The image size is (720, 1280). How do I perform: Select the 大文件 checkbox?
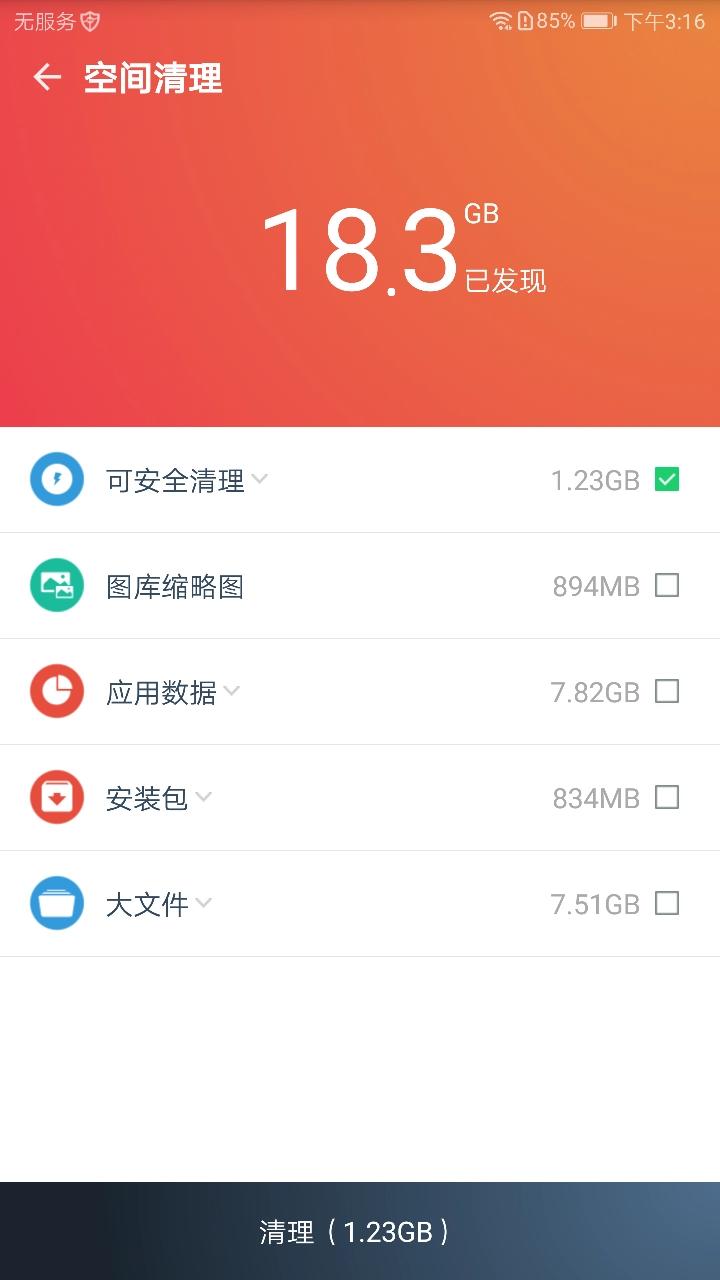tap(666, 904)
